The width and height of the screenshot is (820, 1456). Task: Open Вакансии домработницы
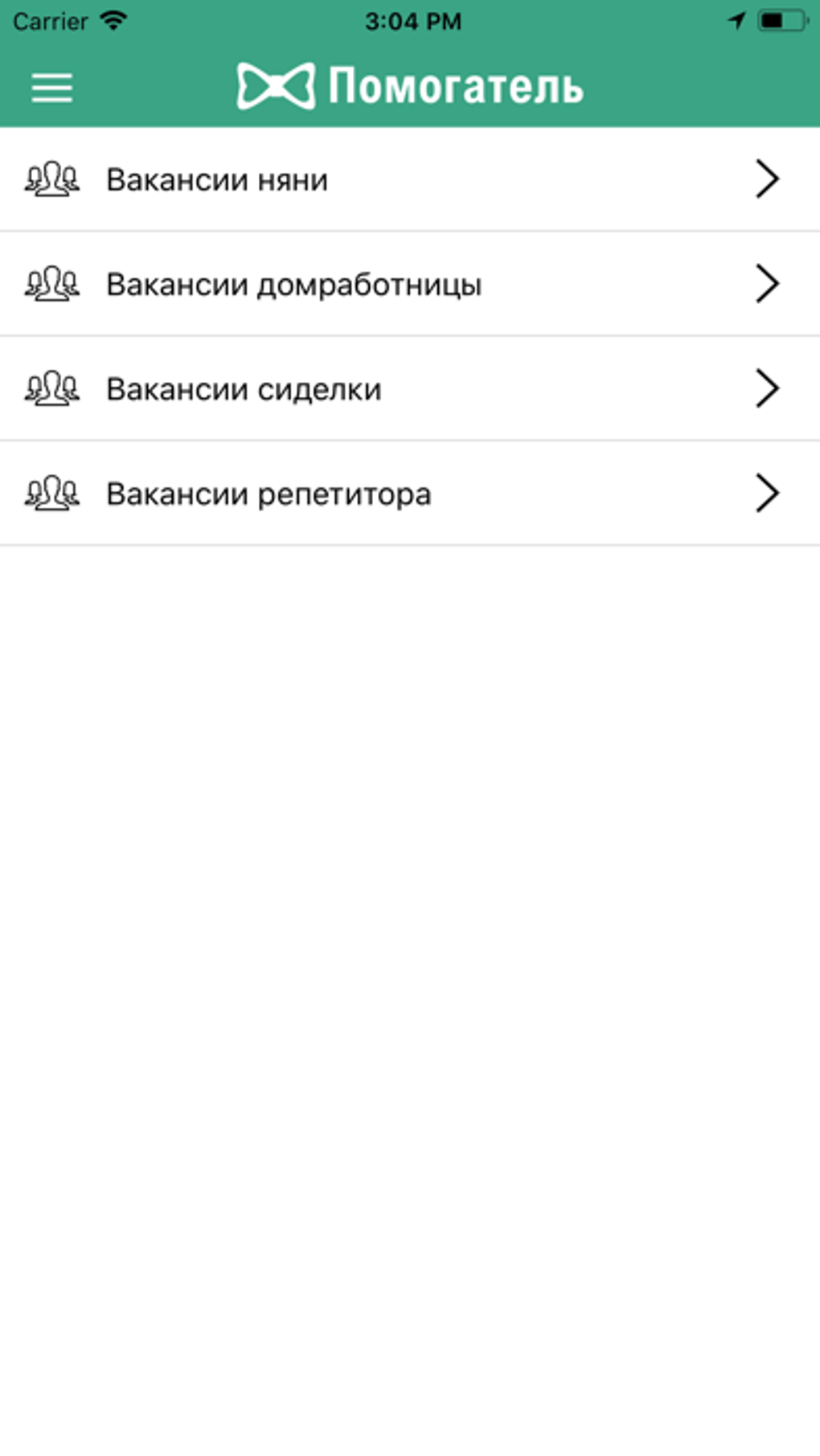click(410, 284)
